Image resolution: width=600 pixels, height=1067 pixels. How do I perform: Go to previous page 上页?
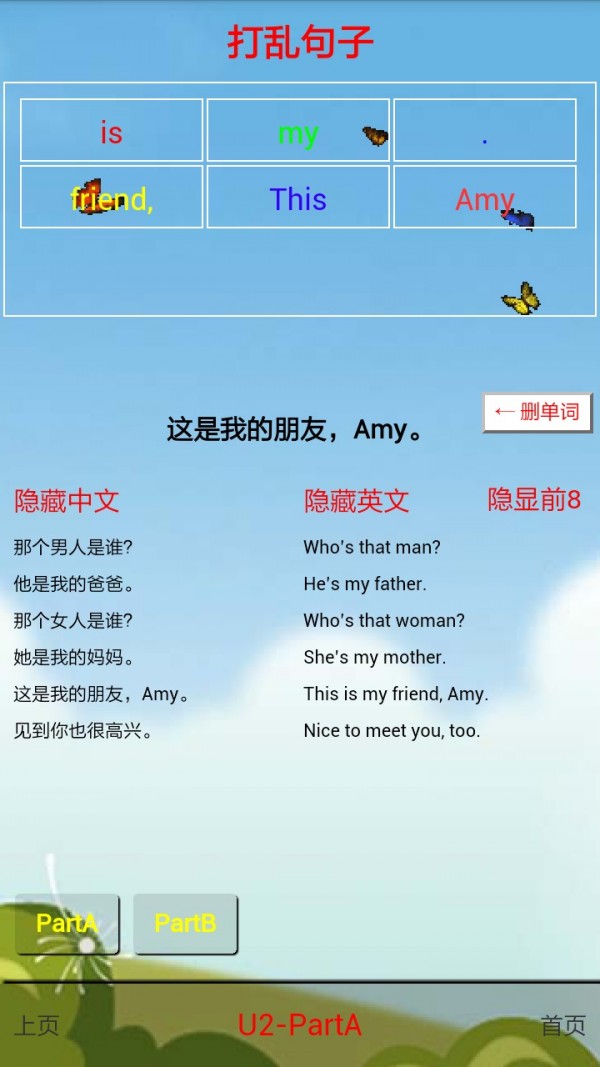coord(37,1025)
